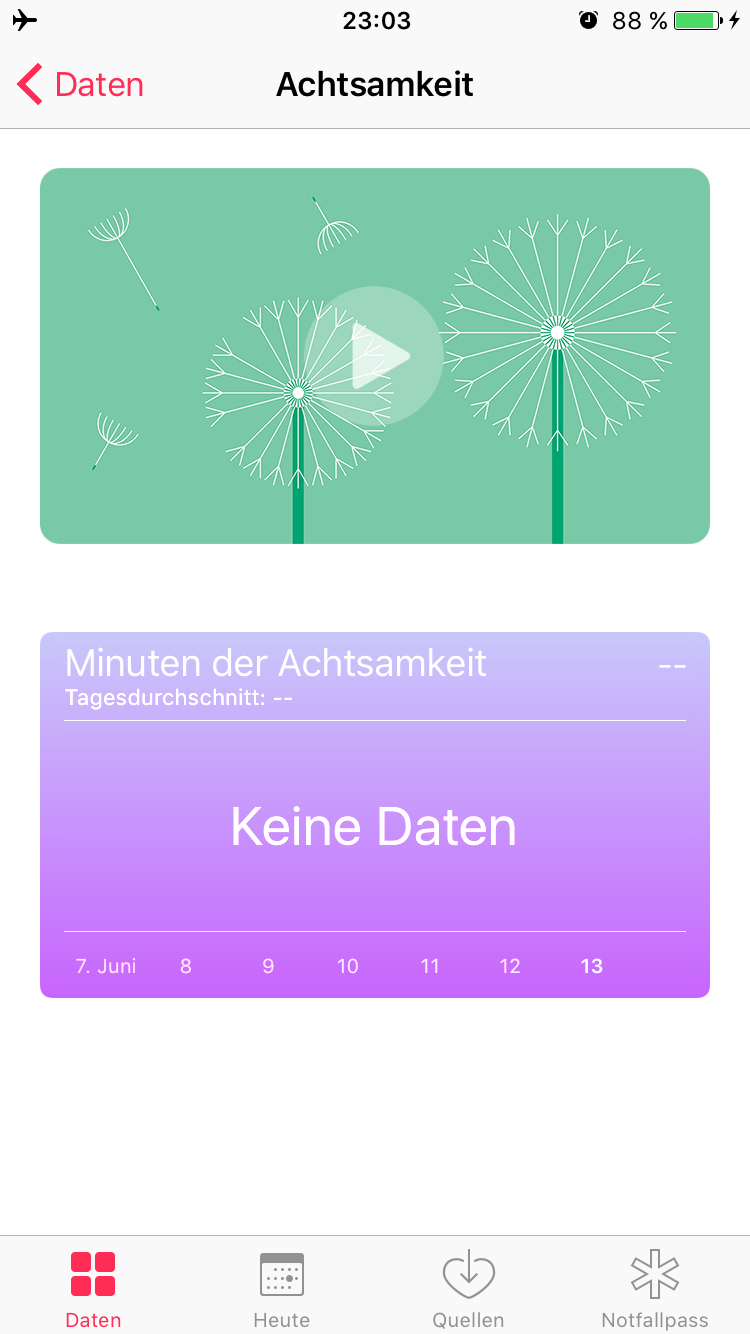This screenshot has height=1334, width=750.
Task: Select the Daten tab
Action: pos(93,1289)
